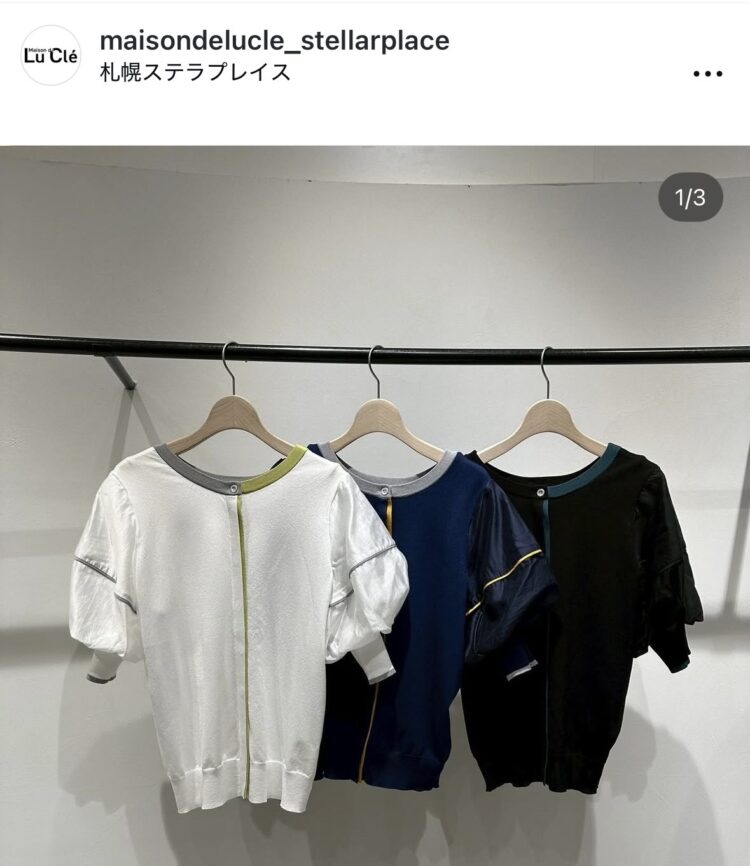Open the Maison de Lu Clé profile picture
Screen dimensions: 750x866
[50, 56]
